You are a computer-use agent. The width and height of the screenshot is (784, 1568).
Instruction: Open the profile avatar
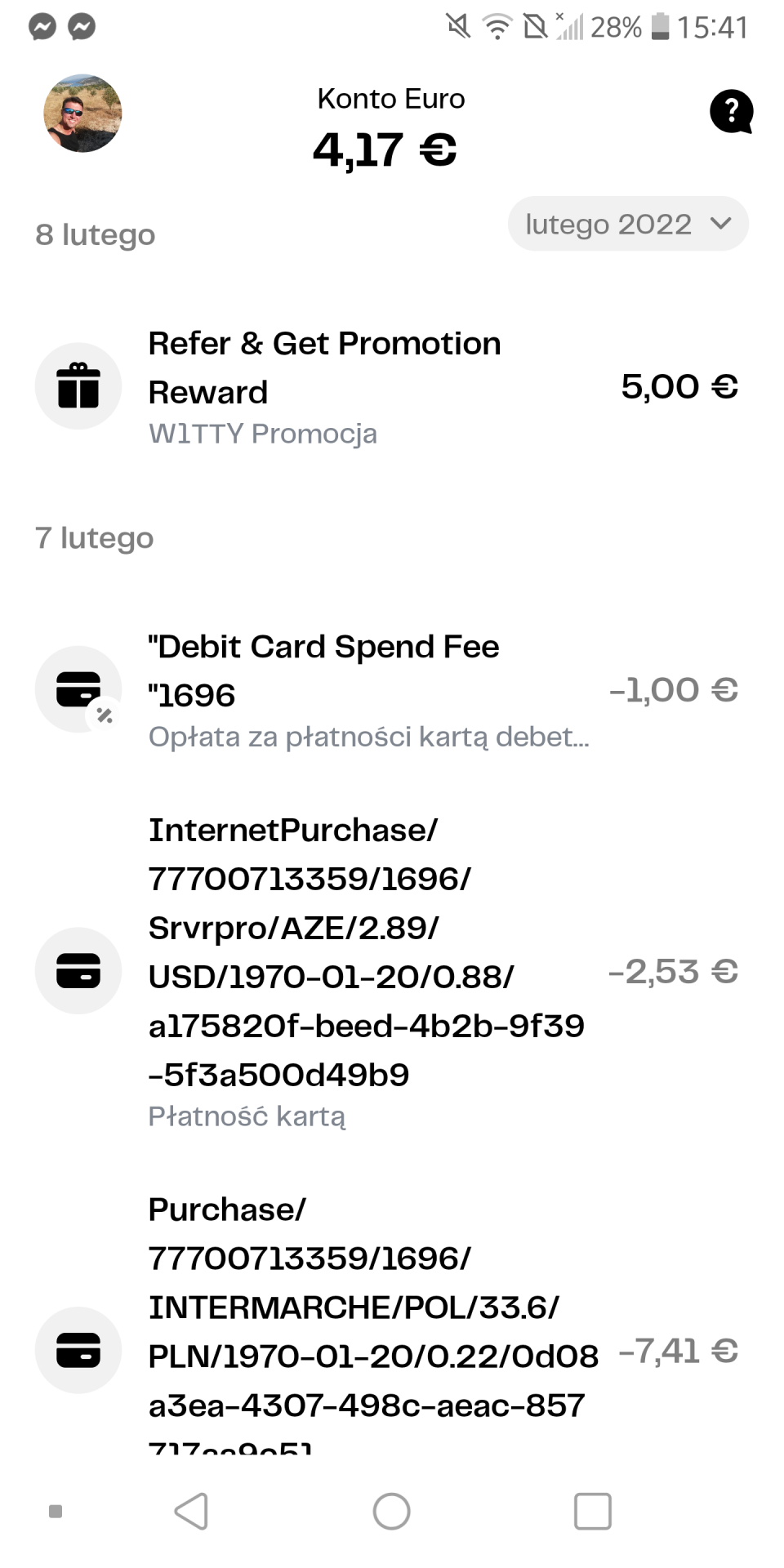82,114
